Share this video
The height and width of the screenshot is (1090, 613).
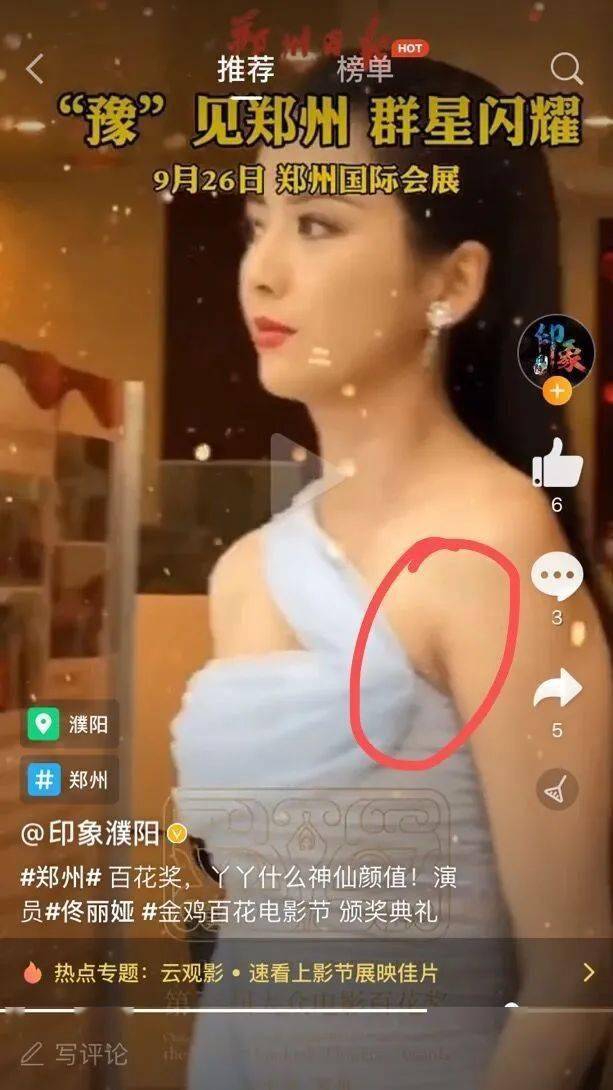click(x=557, y=688)
